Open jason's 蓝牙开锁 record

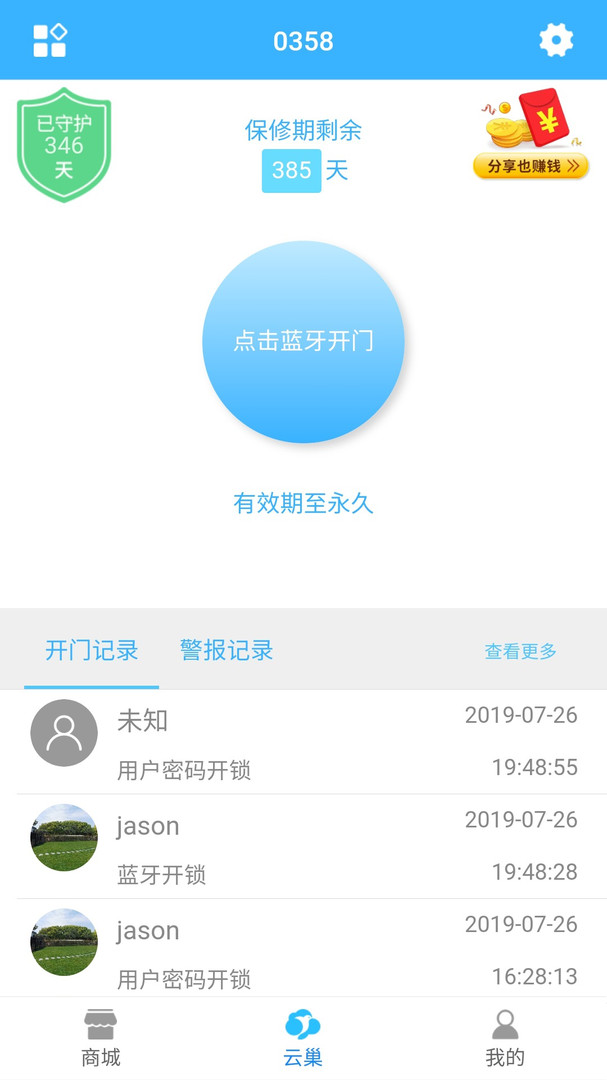(303, 847)
